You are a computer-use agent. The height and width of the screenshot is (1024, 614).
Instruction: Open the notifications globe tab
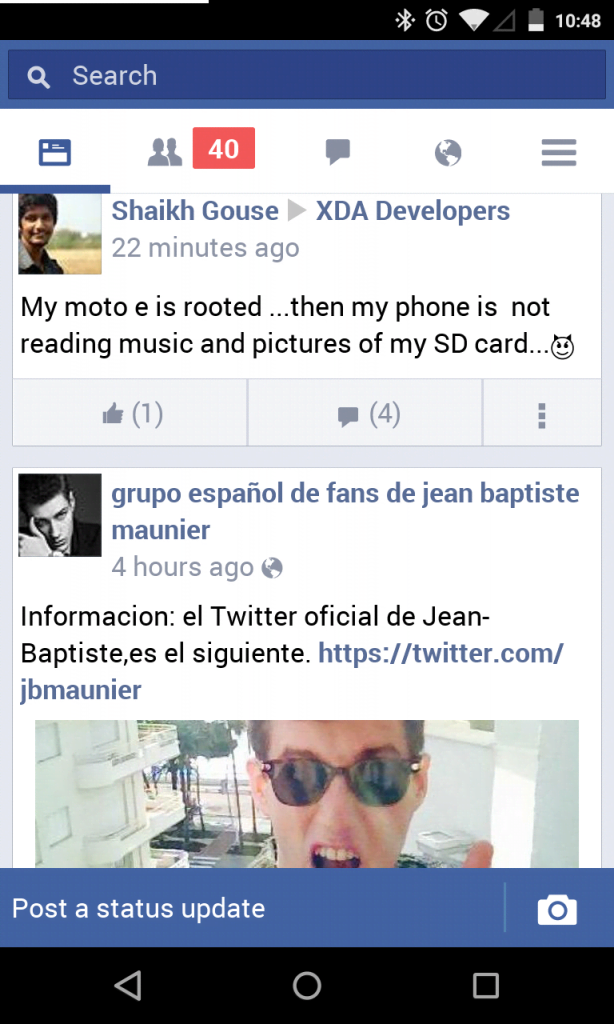(448, 153)
